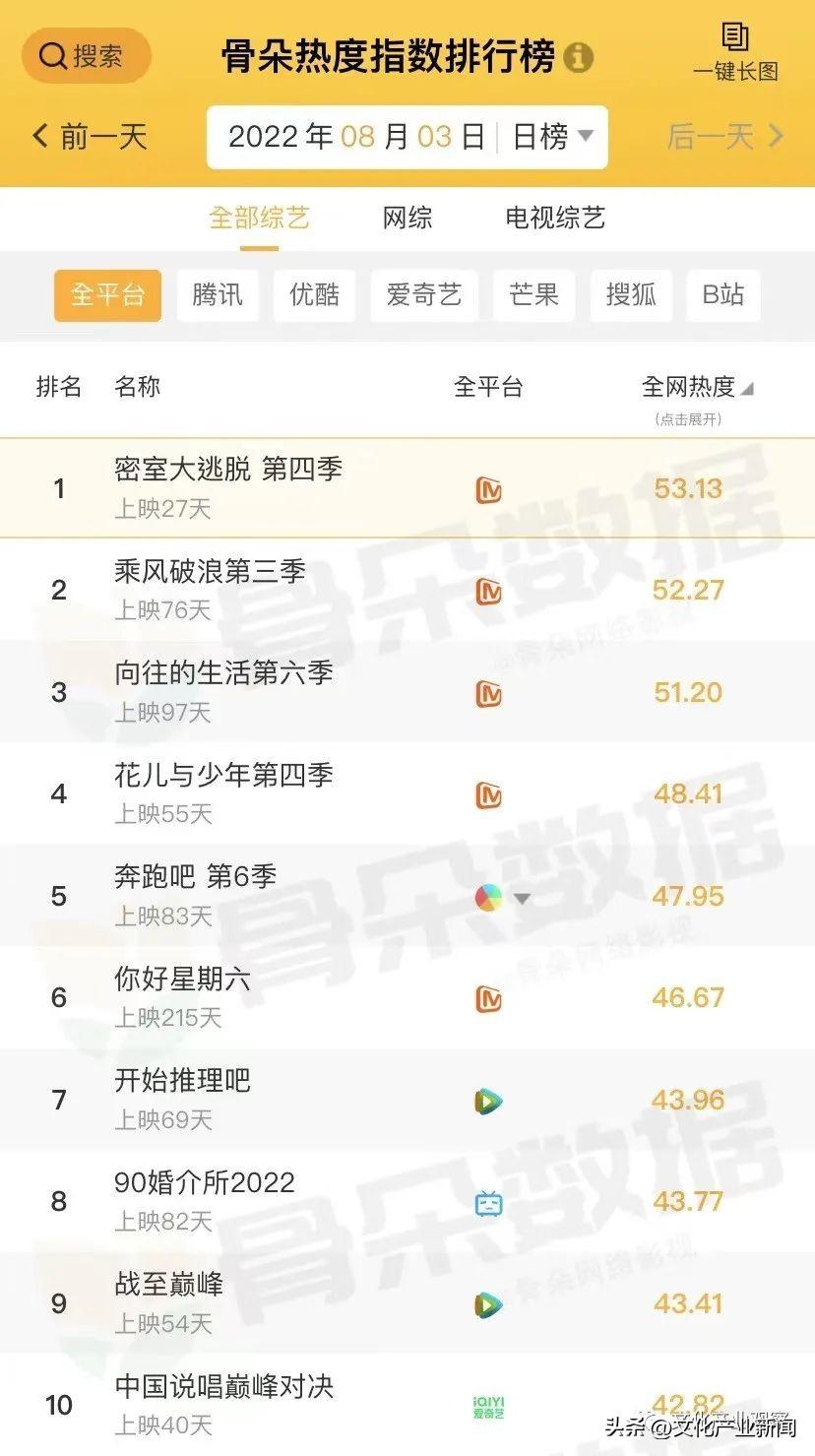This screenshot has height=1456, width=815.
Task: Open the search button
Action: 87,55
